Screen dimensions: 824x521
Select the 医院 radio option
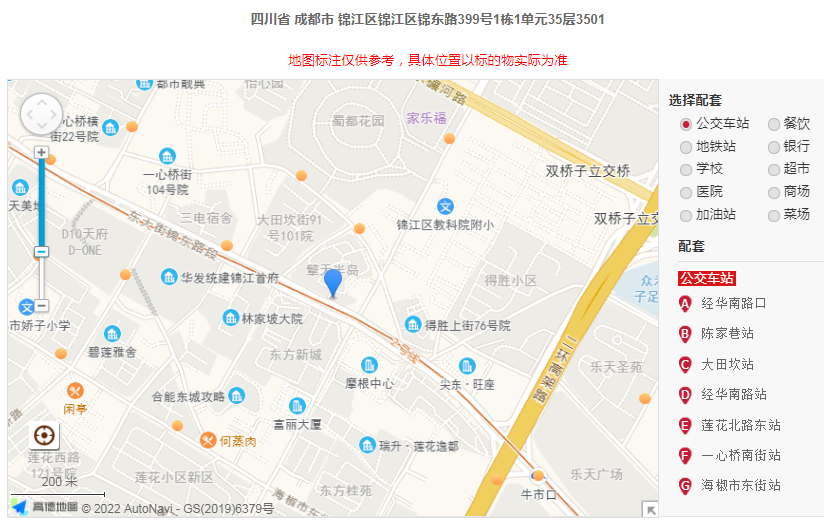(x=686, y=192)
